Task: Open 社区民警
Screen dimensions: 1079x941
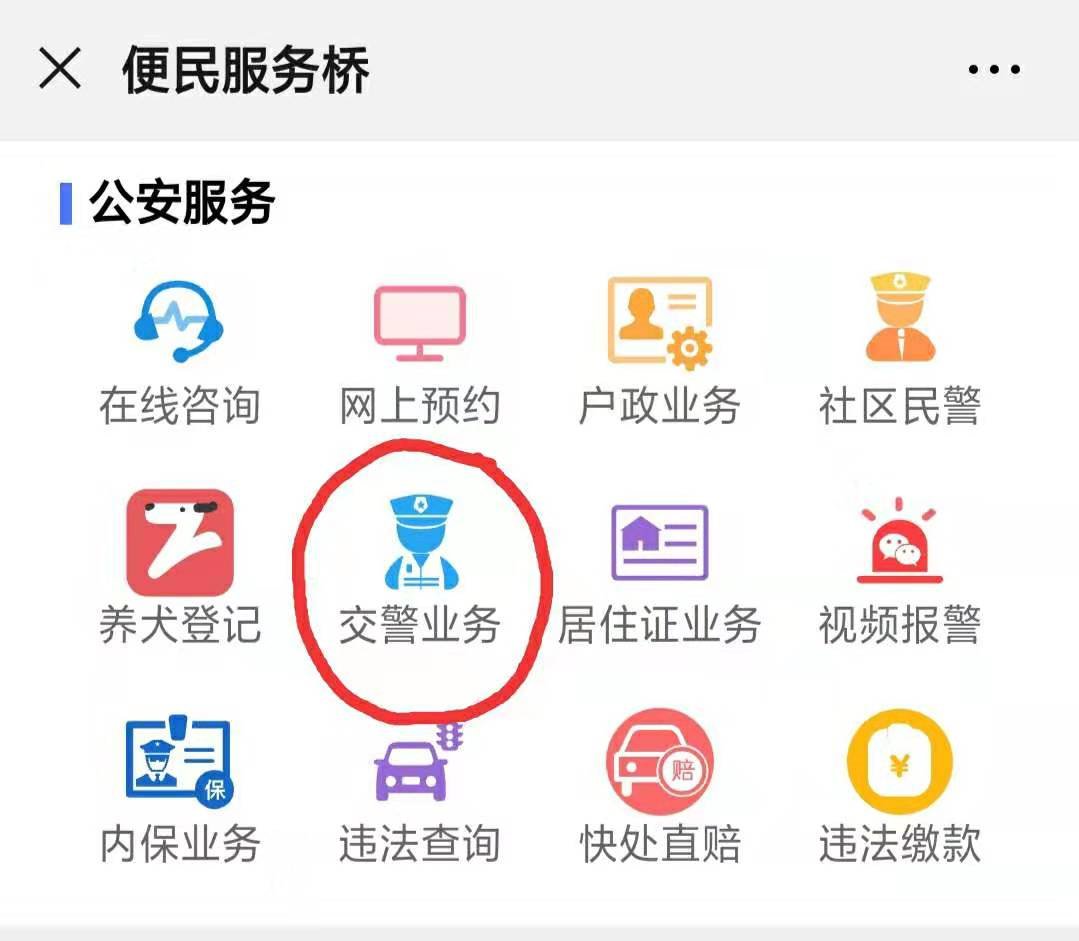Action: pyautogui.click(x=899, y=350)
